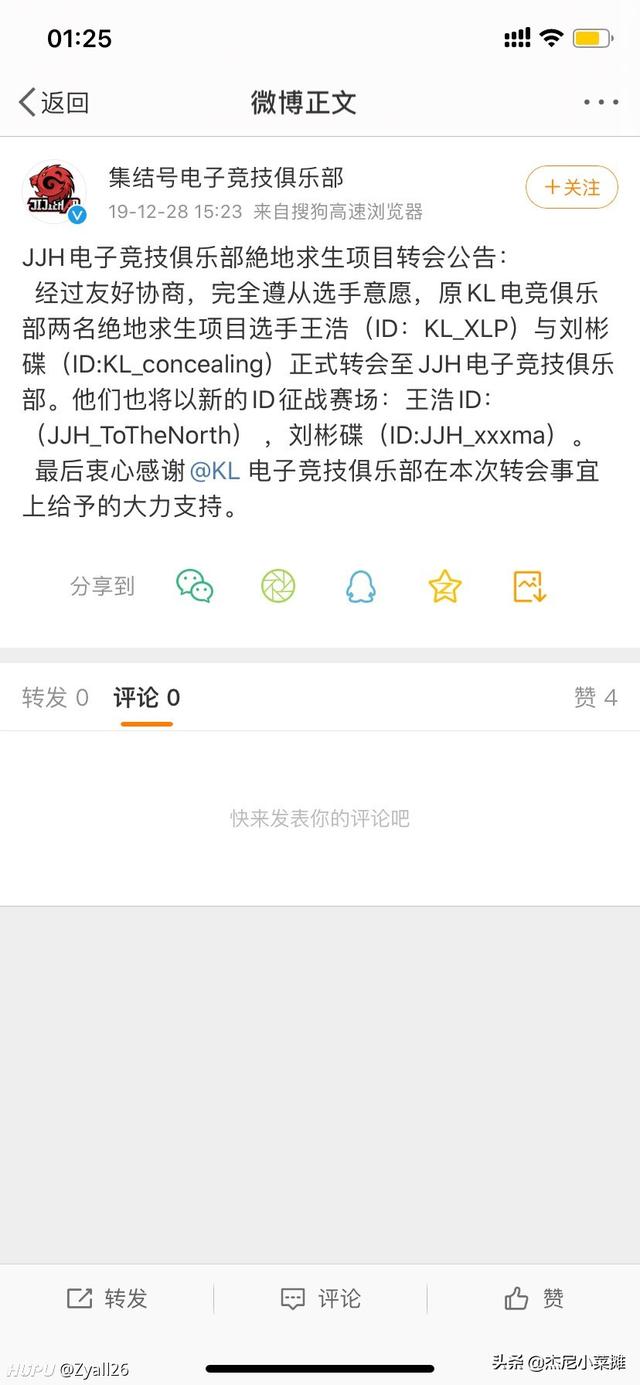640x1385 pixels.
Task: Write a comment via bottom 评论 button
Action: [320, 1298]
